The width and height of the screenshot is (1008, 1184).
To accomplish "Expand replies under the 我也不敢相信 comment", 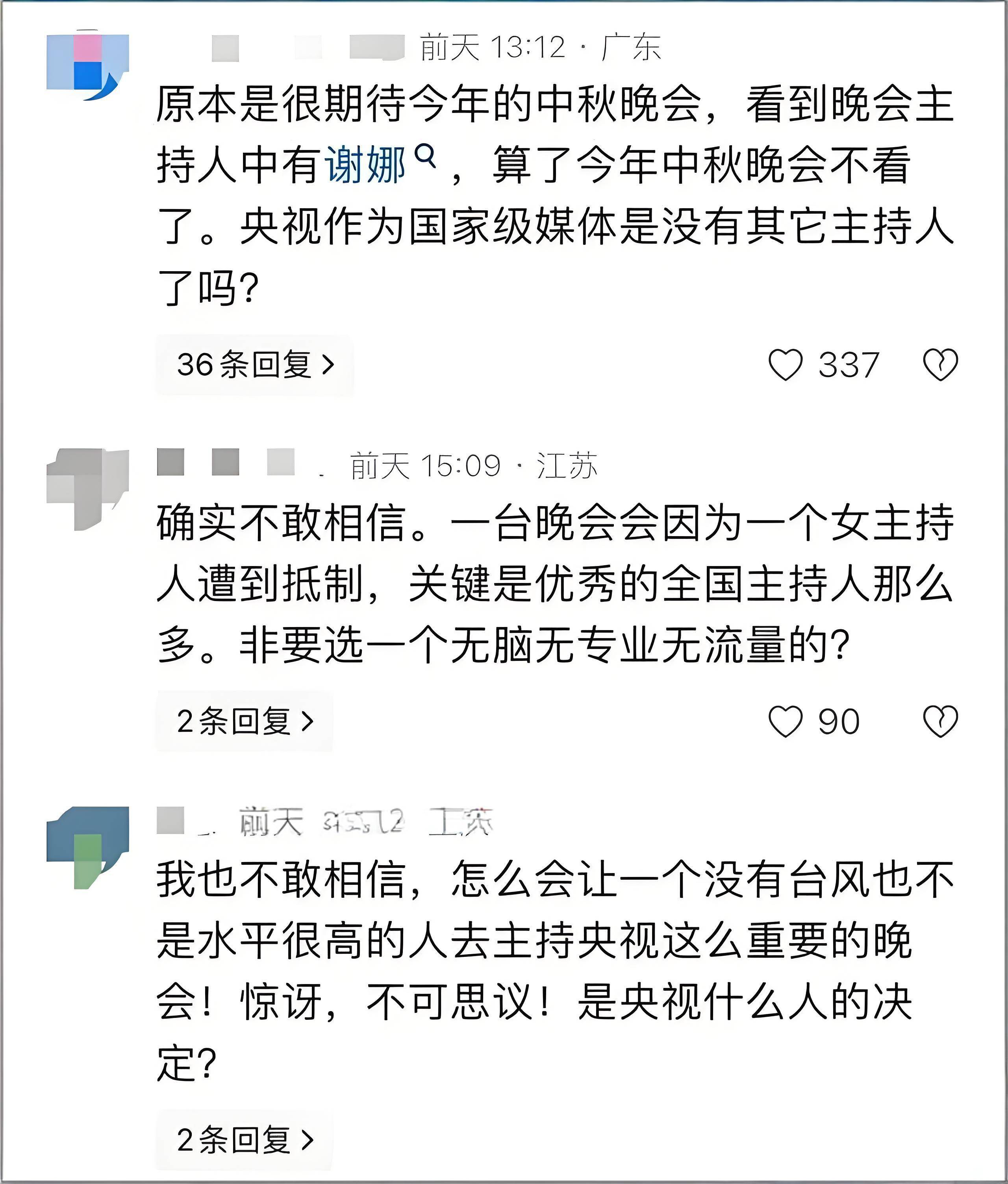I will (245, 1140).
